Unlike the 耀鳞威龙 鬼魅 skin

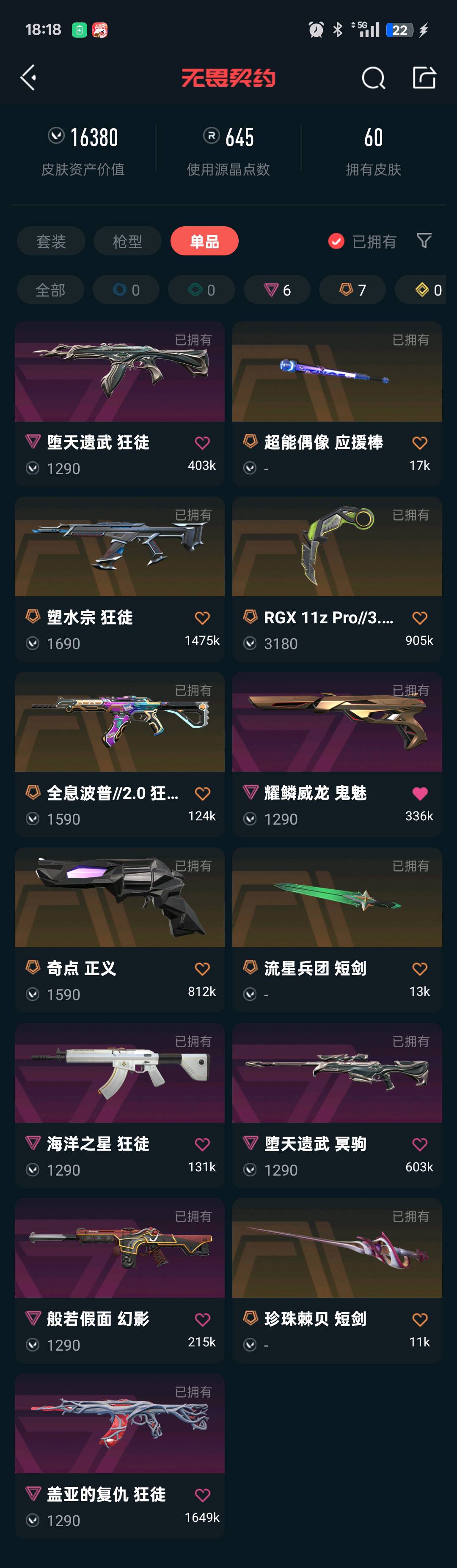click(419, 793)
